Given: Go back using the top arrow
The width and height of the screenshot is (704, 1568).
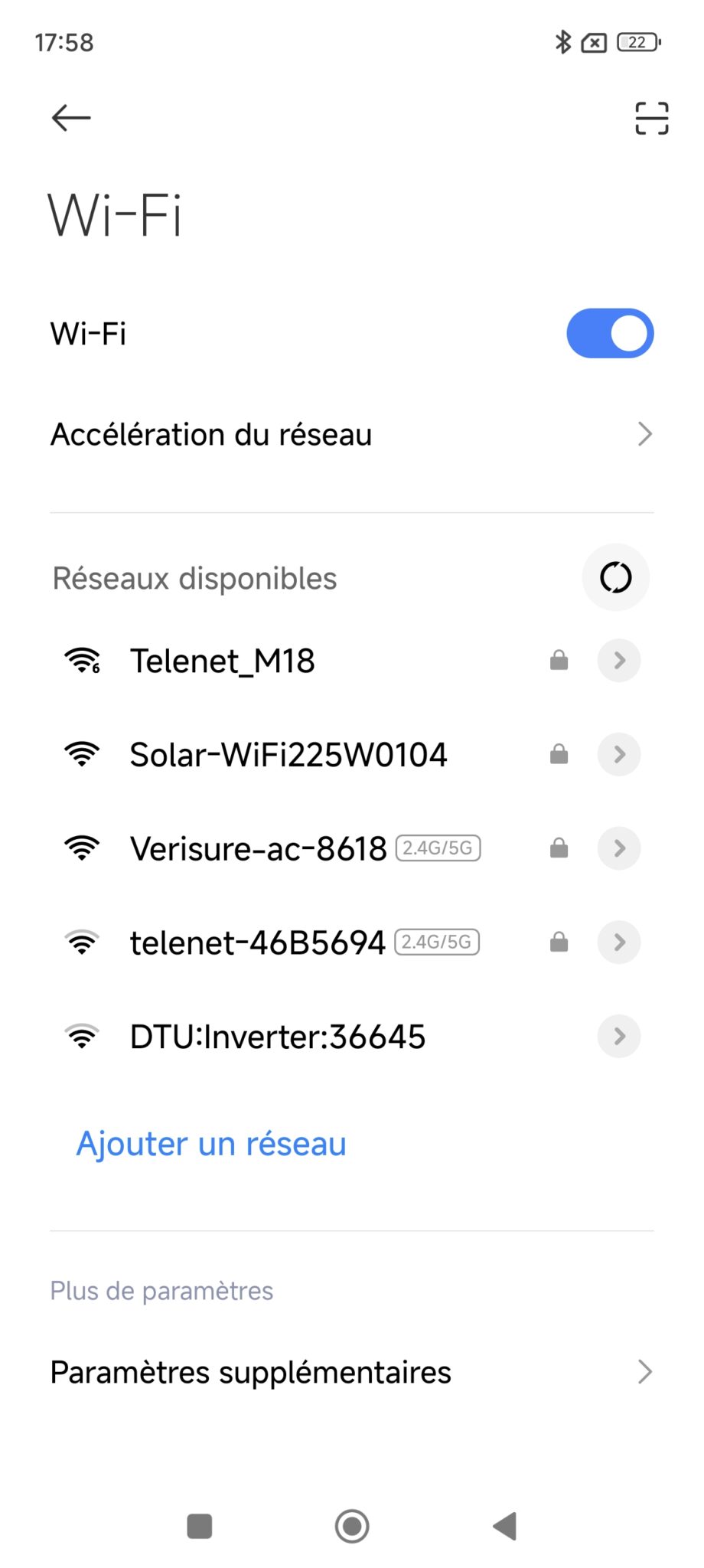Looking at the screenshot, I should (71, 118).
